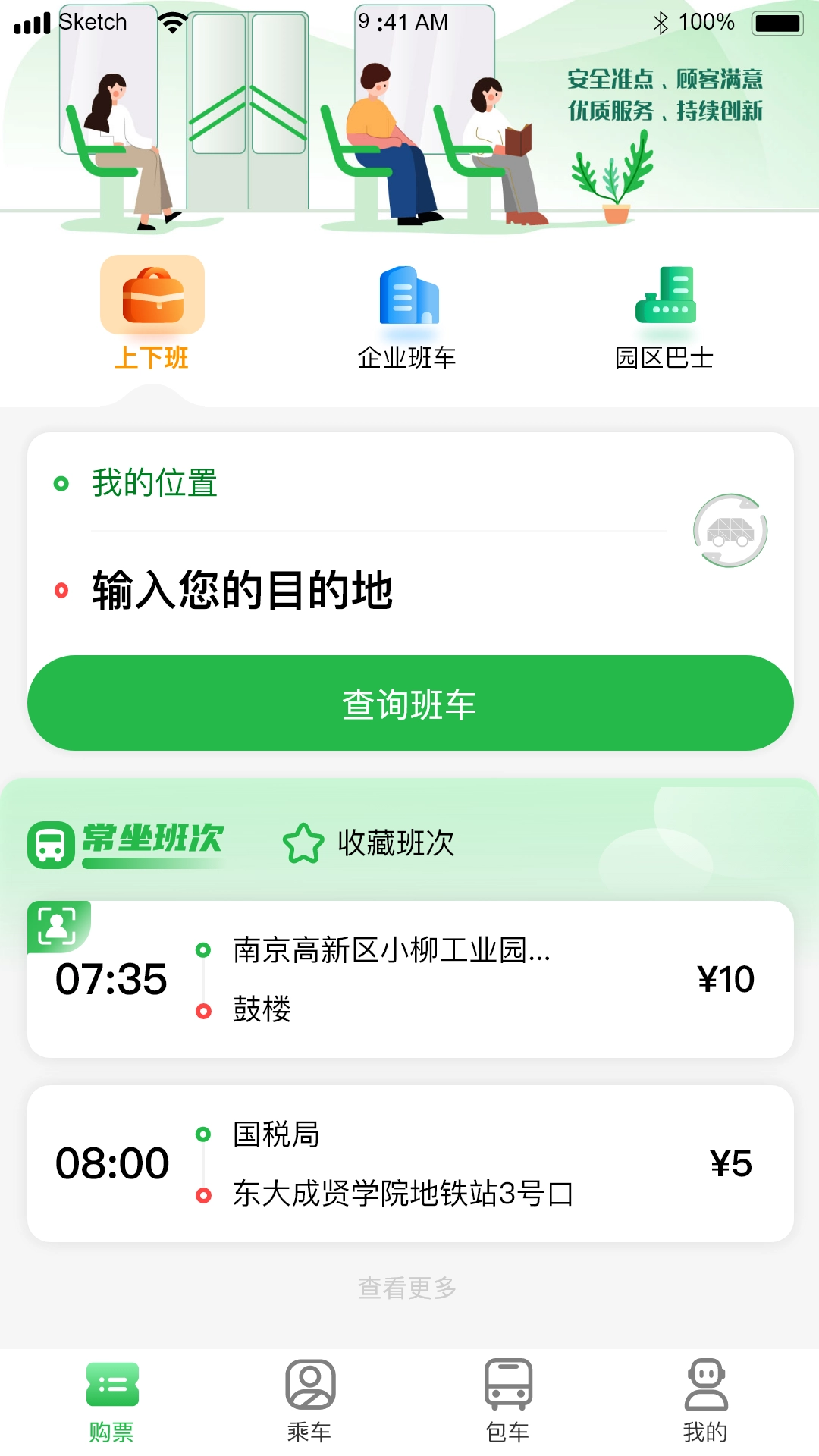
Task: Switch to the 购票 ticket tab
Action: 112,1403
